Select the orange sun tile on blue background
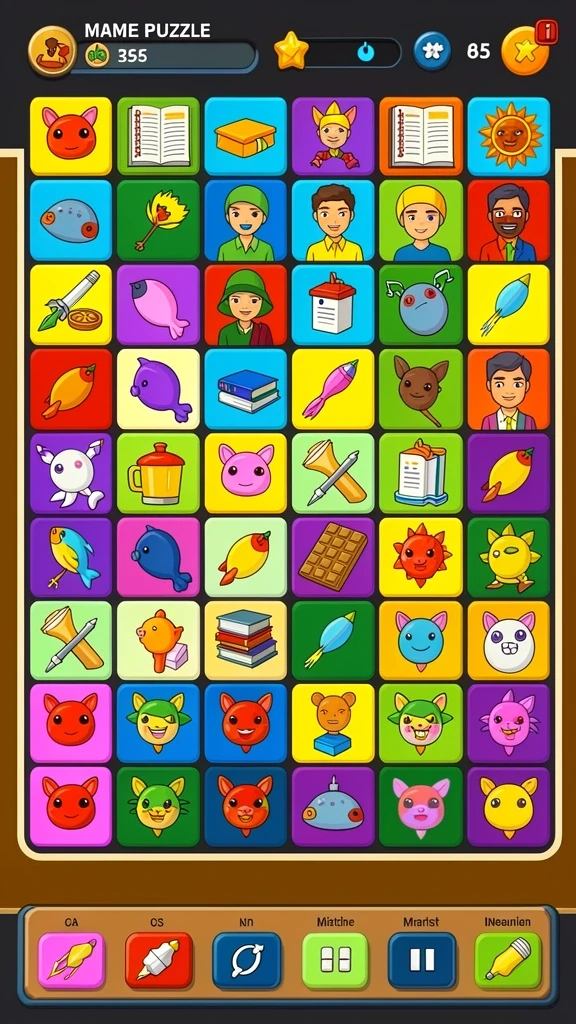The width and height of the screenshot is (576, 1024). tap(509, 136)
